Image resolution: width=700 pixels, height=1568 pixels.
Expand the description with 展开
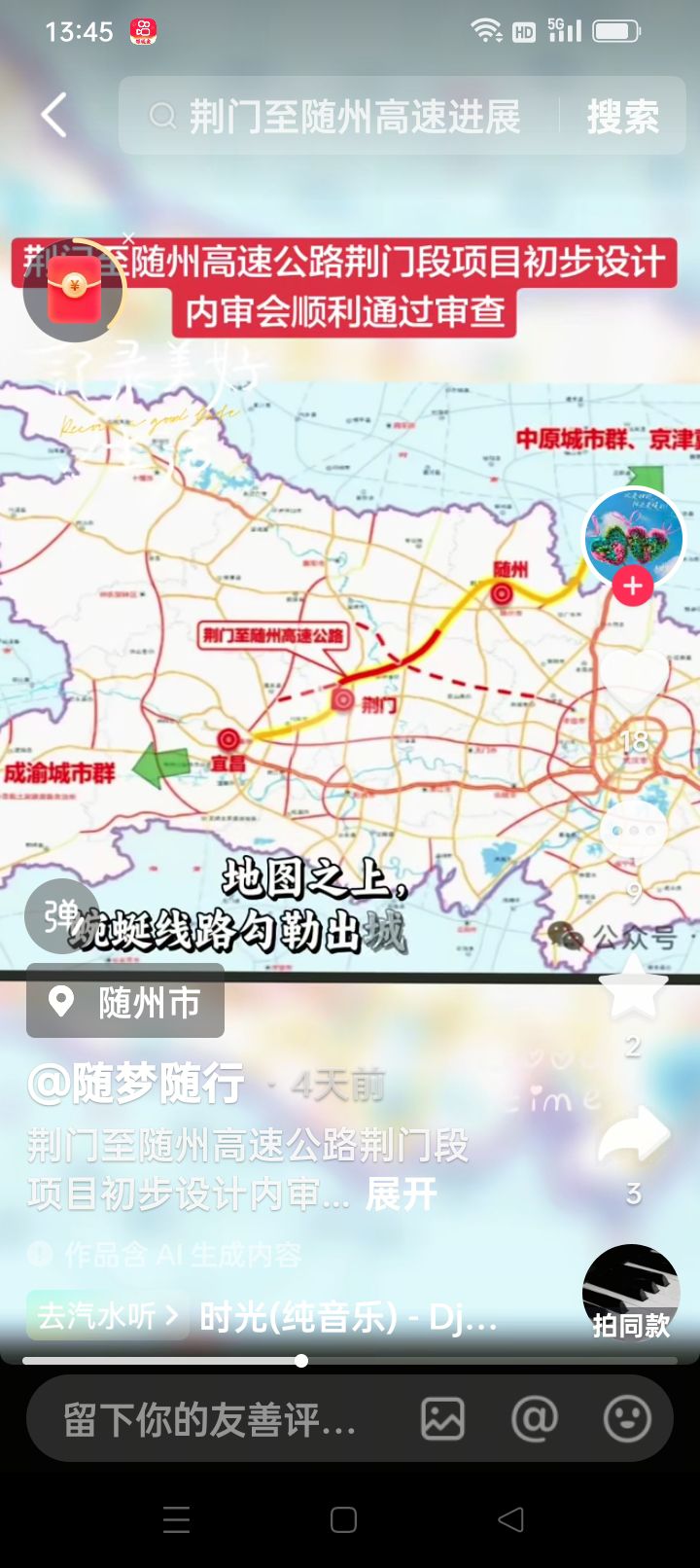(401, 1194)
